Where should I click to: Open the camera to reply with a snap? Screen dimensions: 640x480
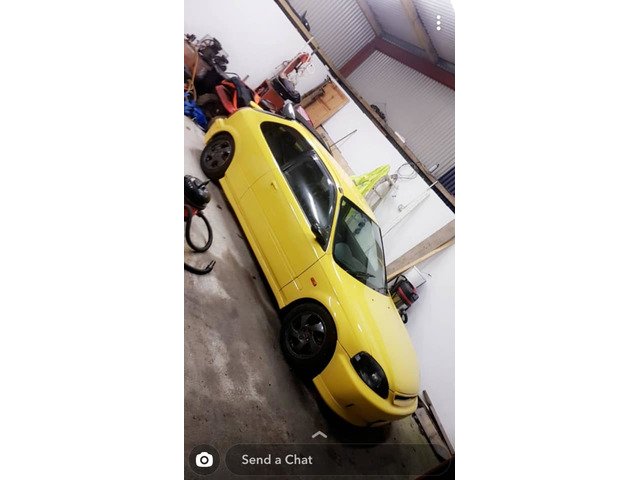click(204, 460)
